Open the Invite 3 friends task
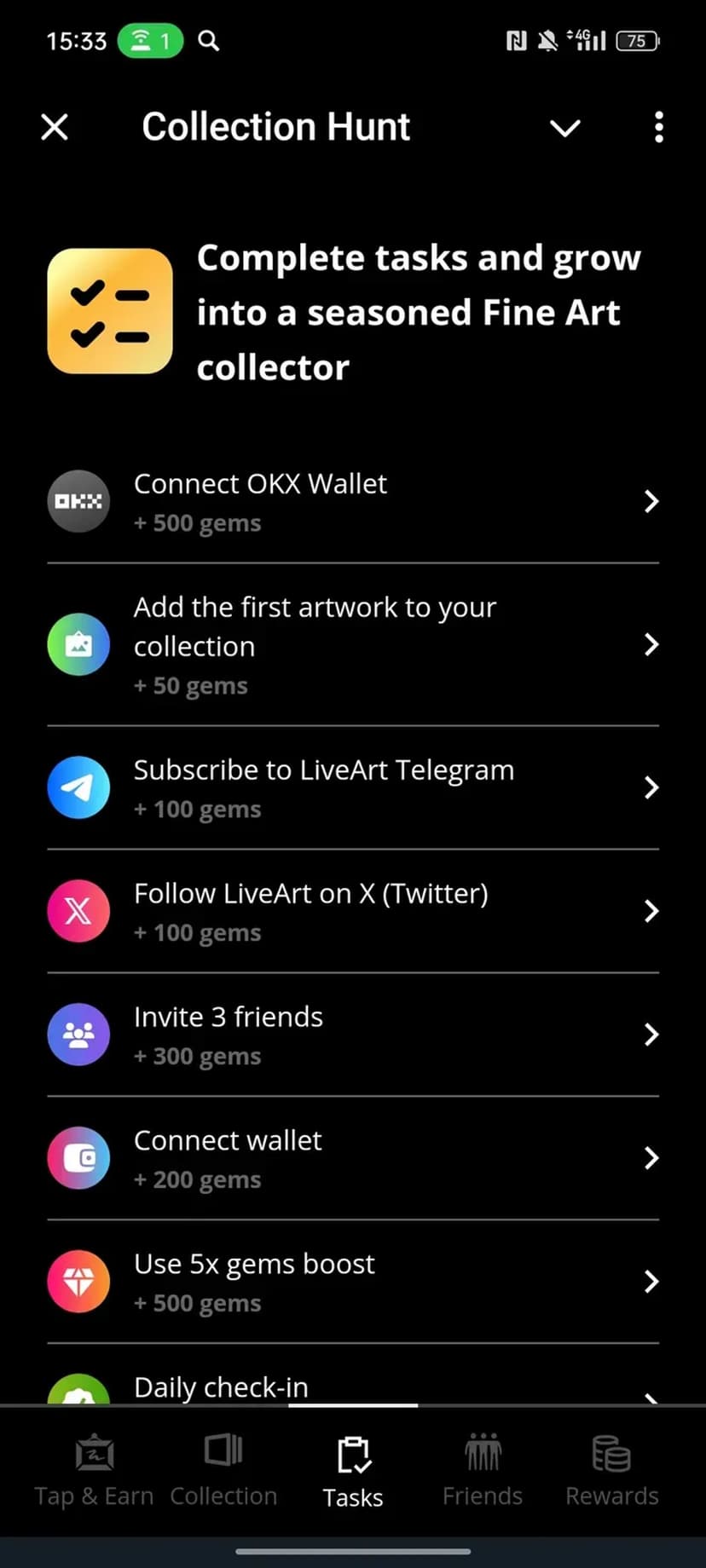The image size is (706, 1568). [353, 1035]
